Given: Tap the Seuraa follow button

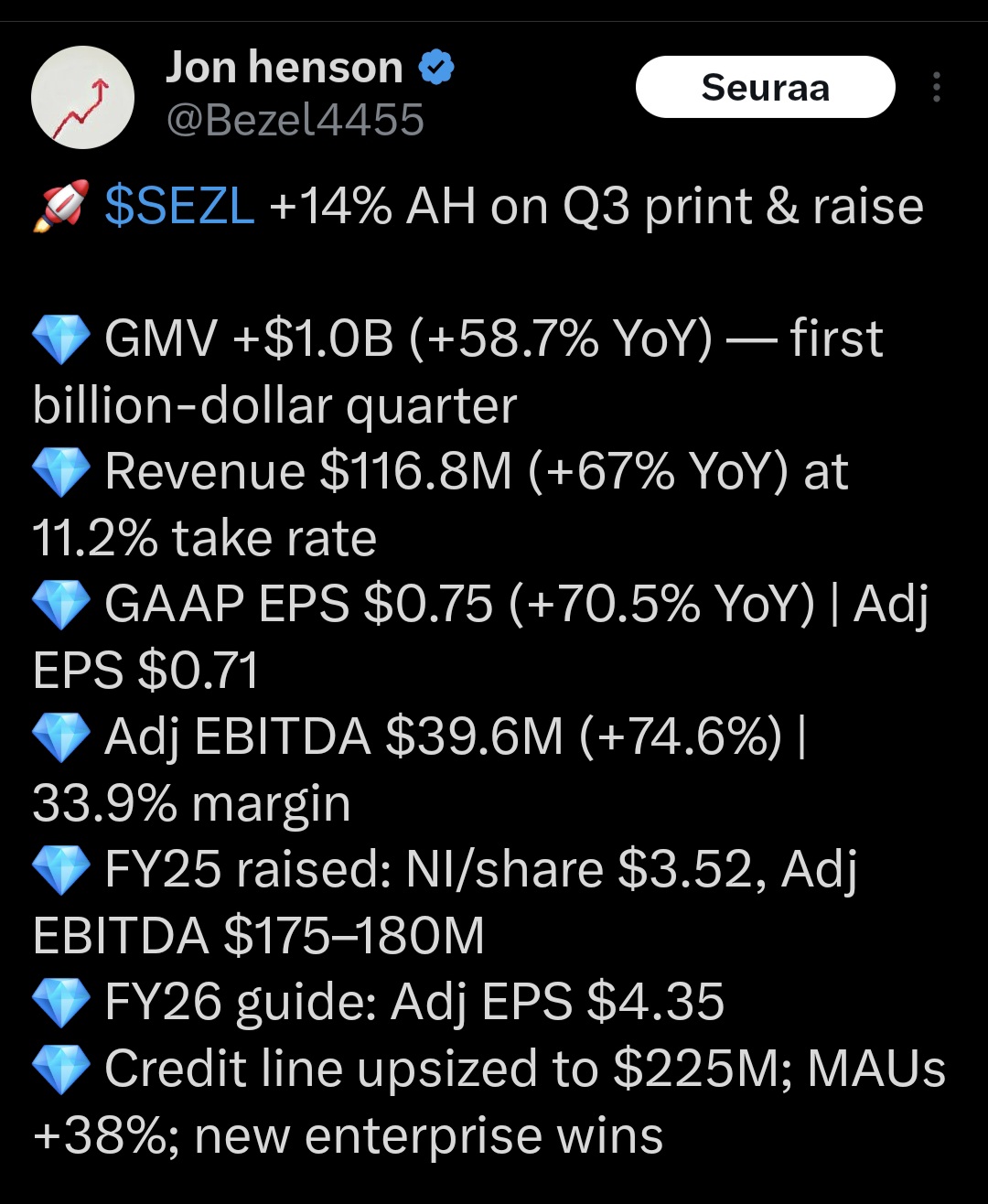Looking at the screenshot, I should [765, 88].
